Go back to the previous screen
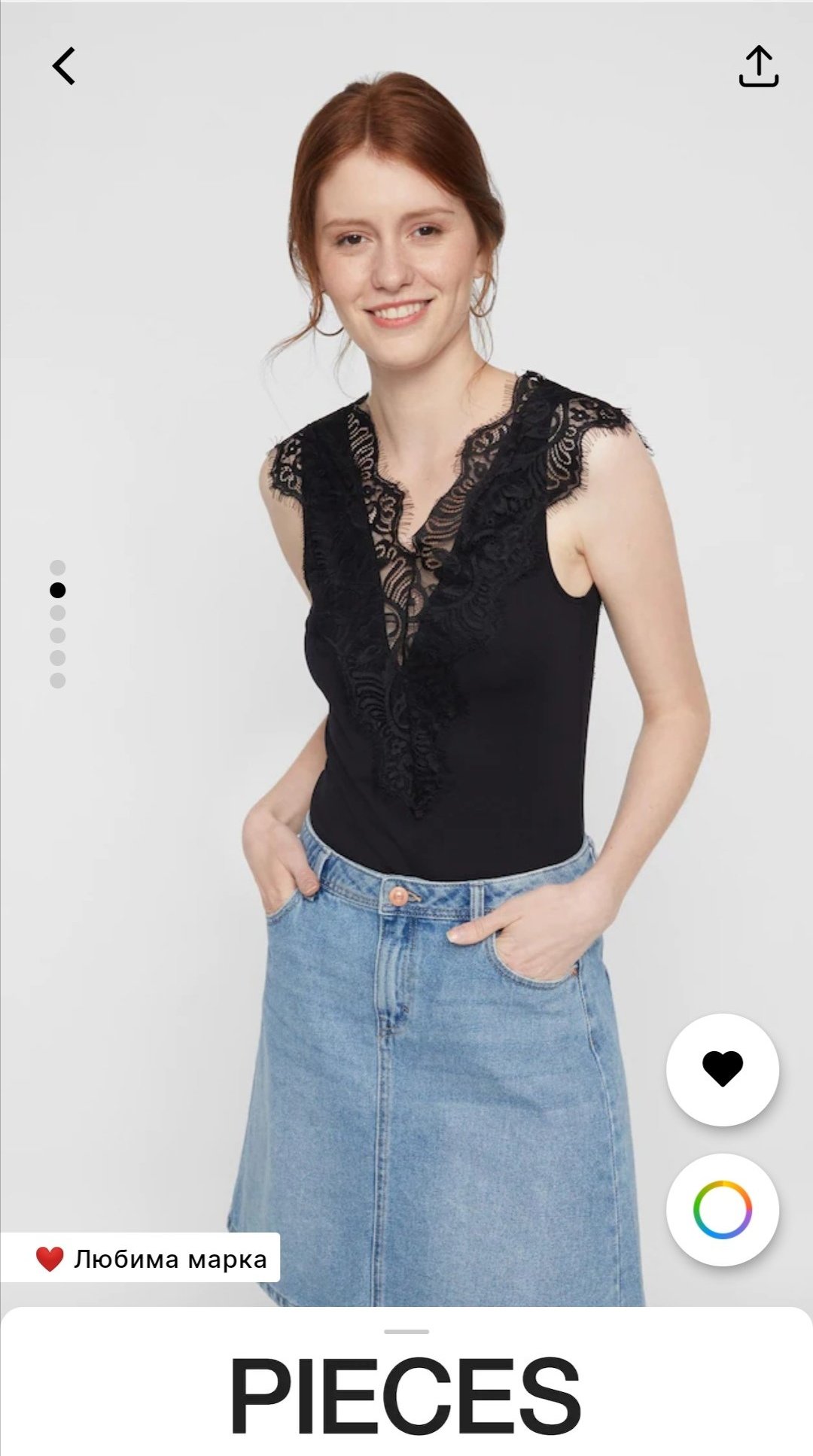Viewport: 813px width, 1456px height. pyautogui.click(x=64, y=66)
